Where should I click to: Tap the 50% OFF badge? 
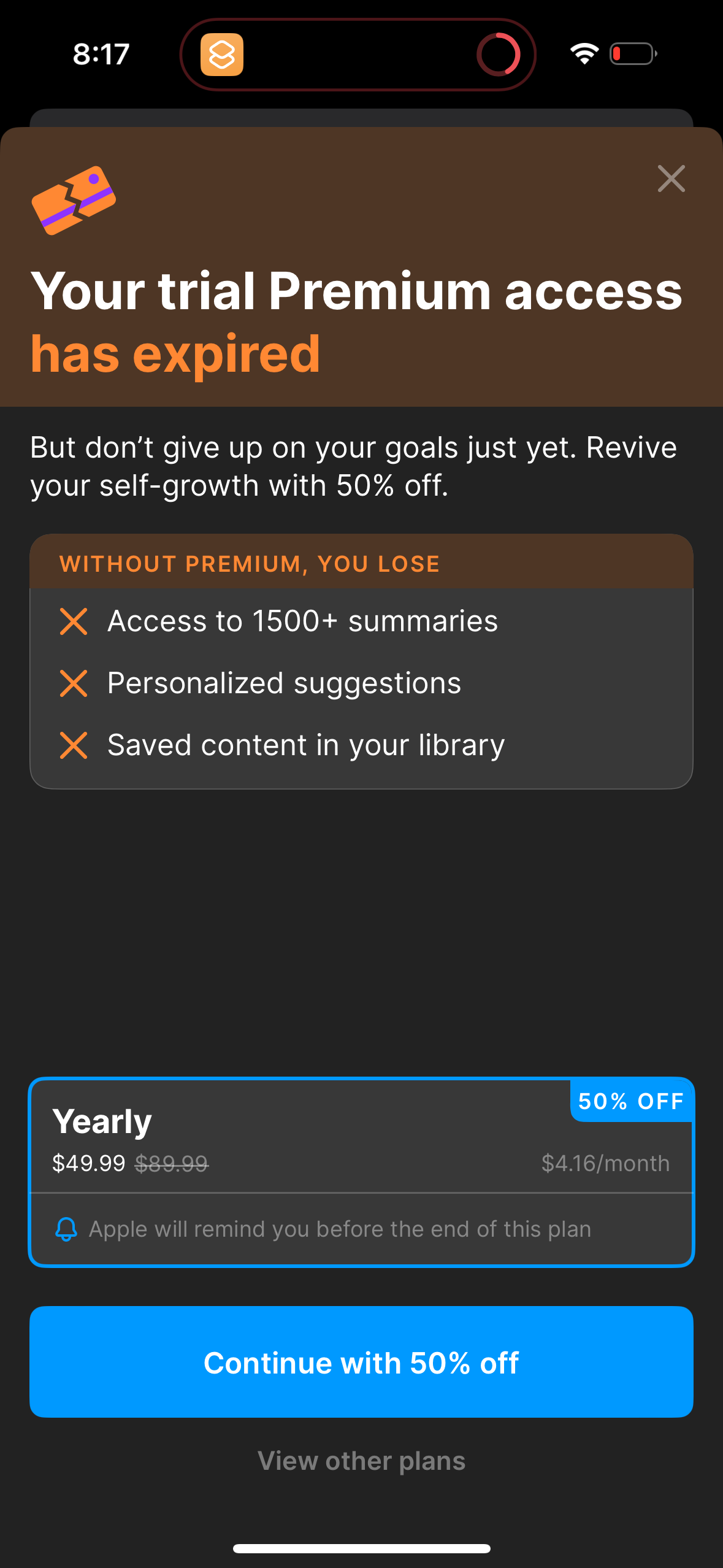pos(631,1101)
